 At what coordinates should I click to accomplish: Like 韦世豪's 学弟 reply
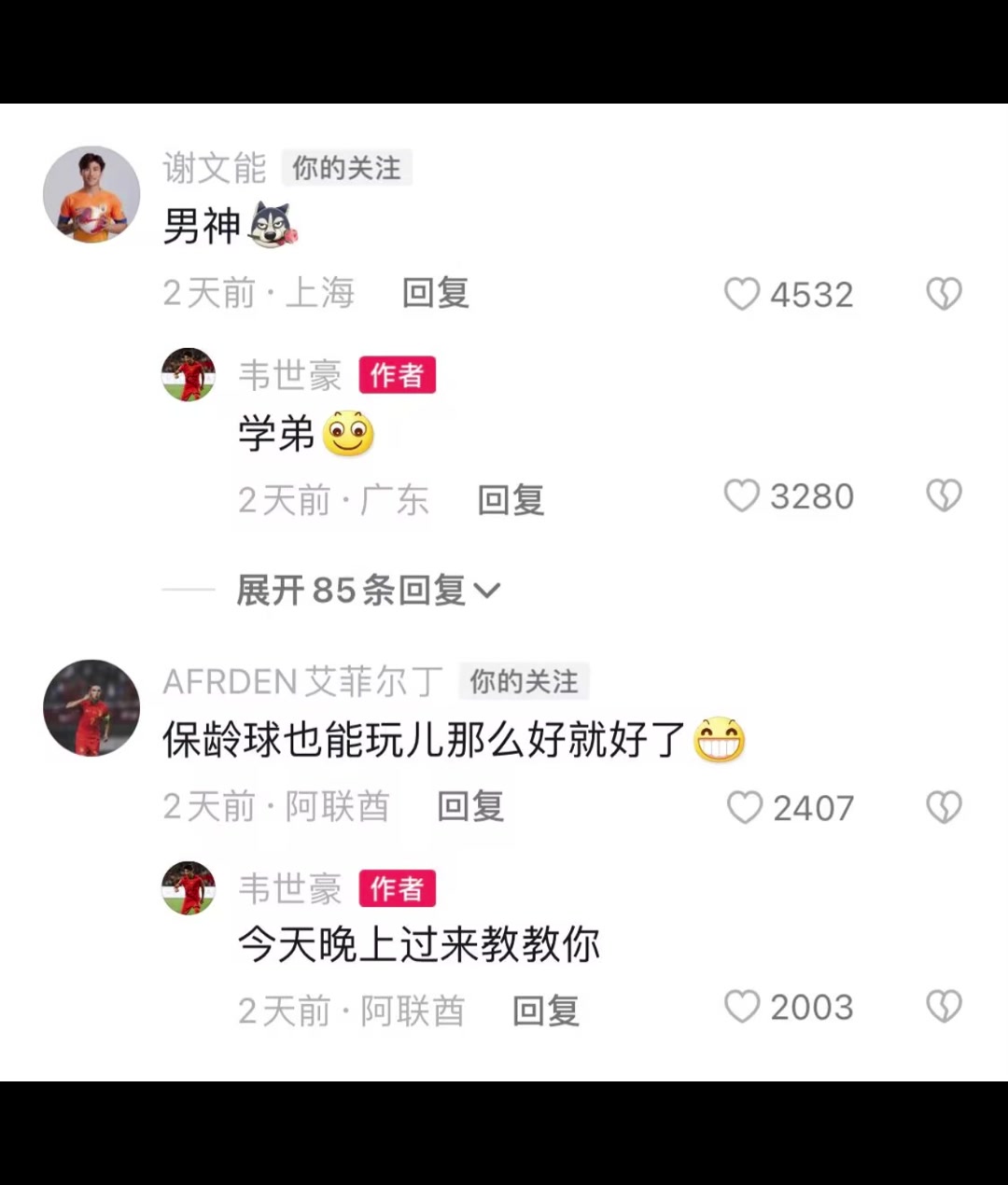click(742, 496)
